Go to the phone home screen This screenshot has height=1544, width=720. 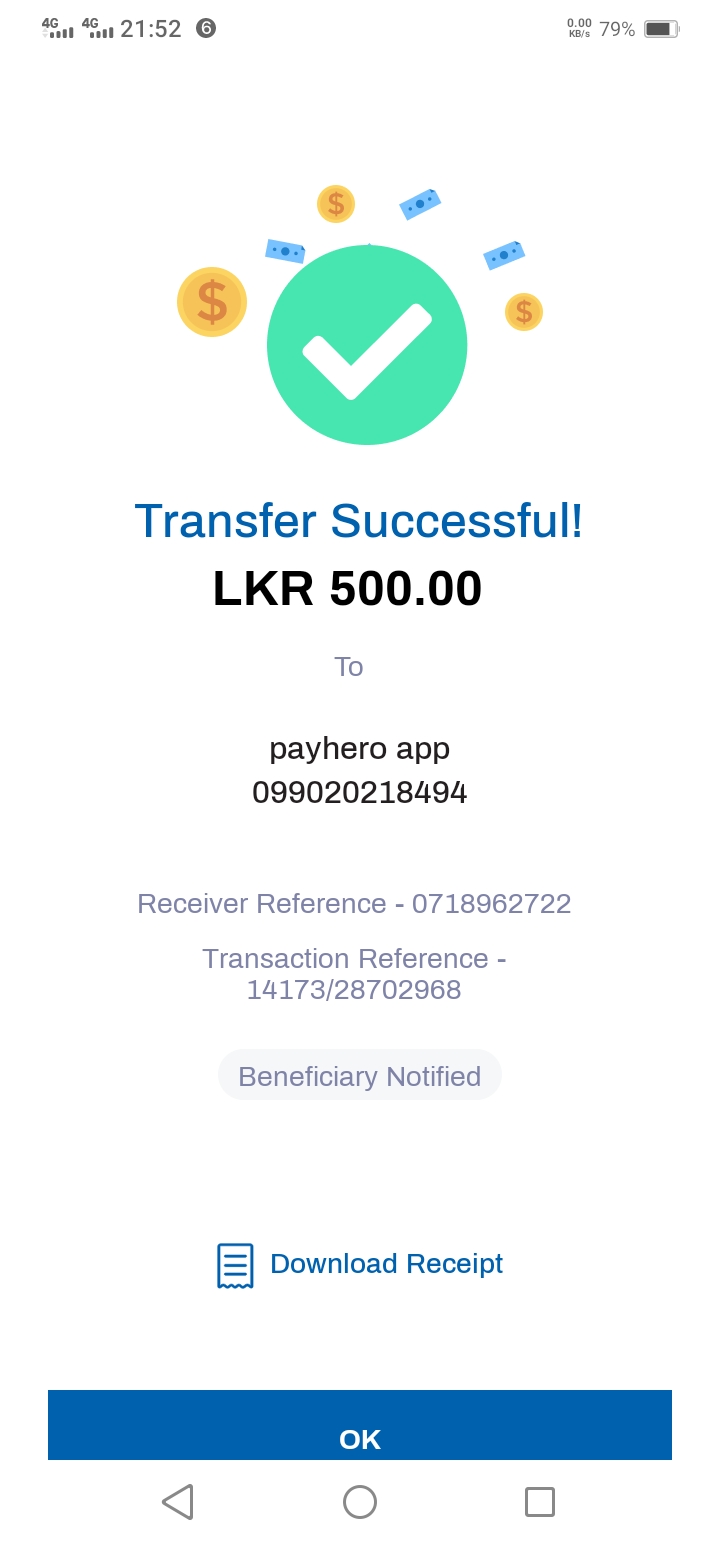point(360,1502)
